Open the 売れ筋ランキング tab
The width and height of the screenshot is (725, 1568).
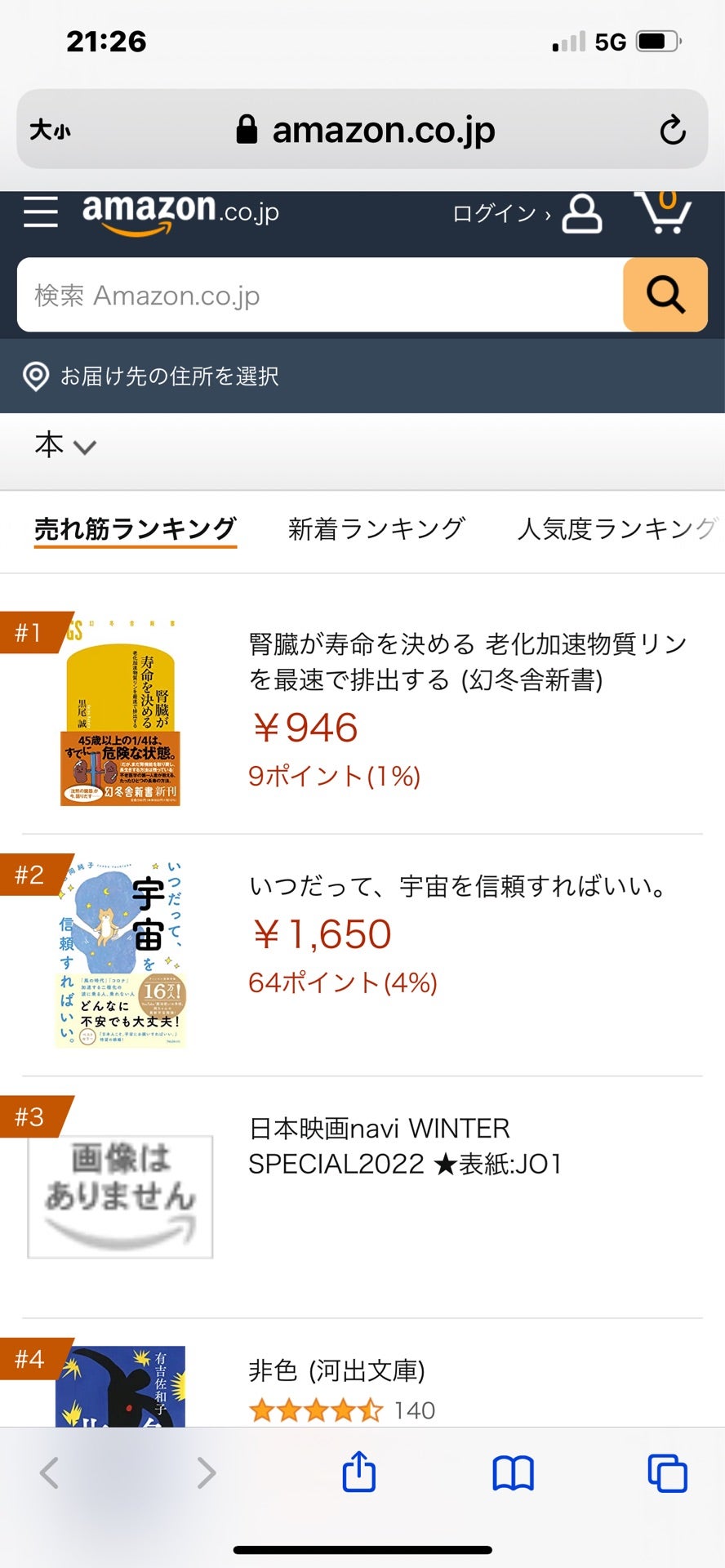point(136,529)
